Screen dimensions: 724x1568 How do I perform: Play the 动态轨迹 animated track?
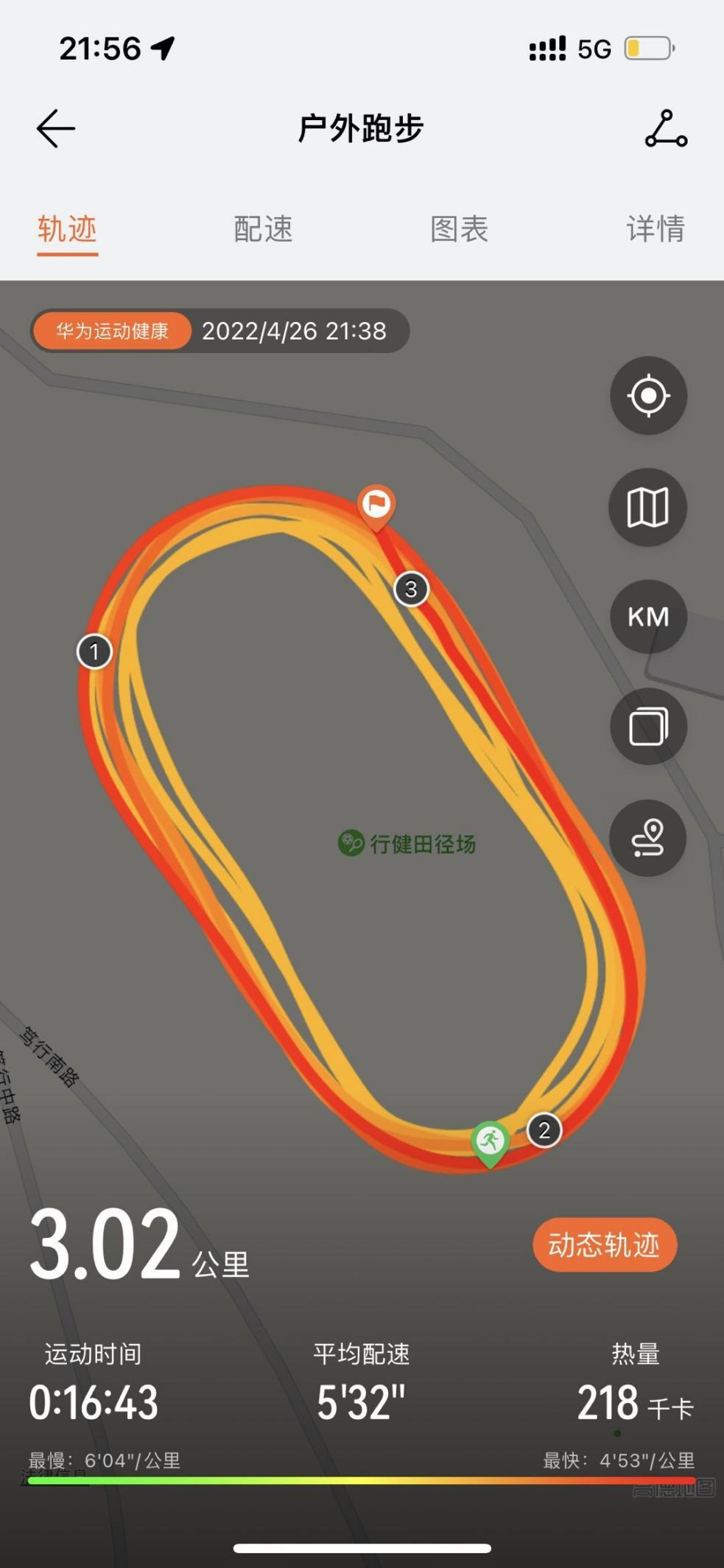pyautogui.click(x=604, y=1245)
